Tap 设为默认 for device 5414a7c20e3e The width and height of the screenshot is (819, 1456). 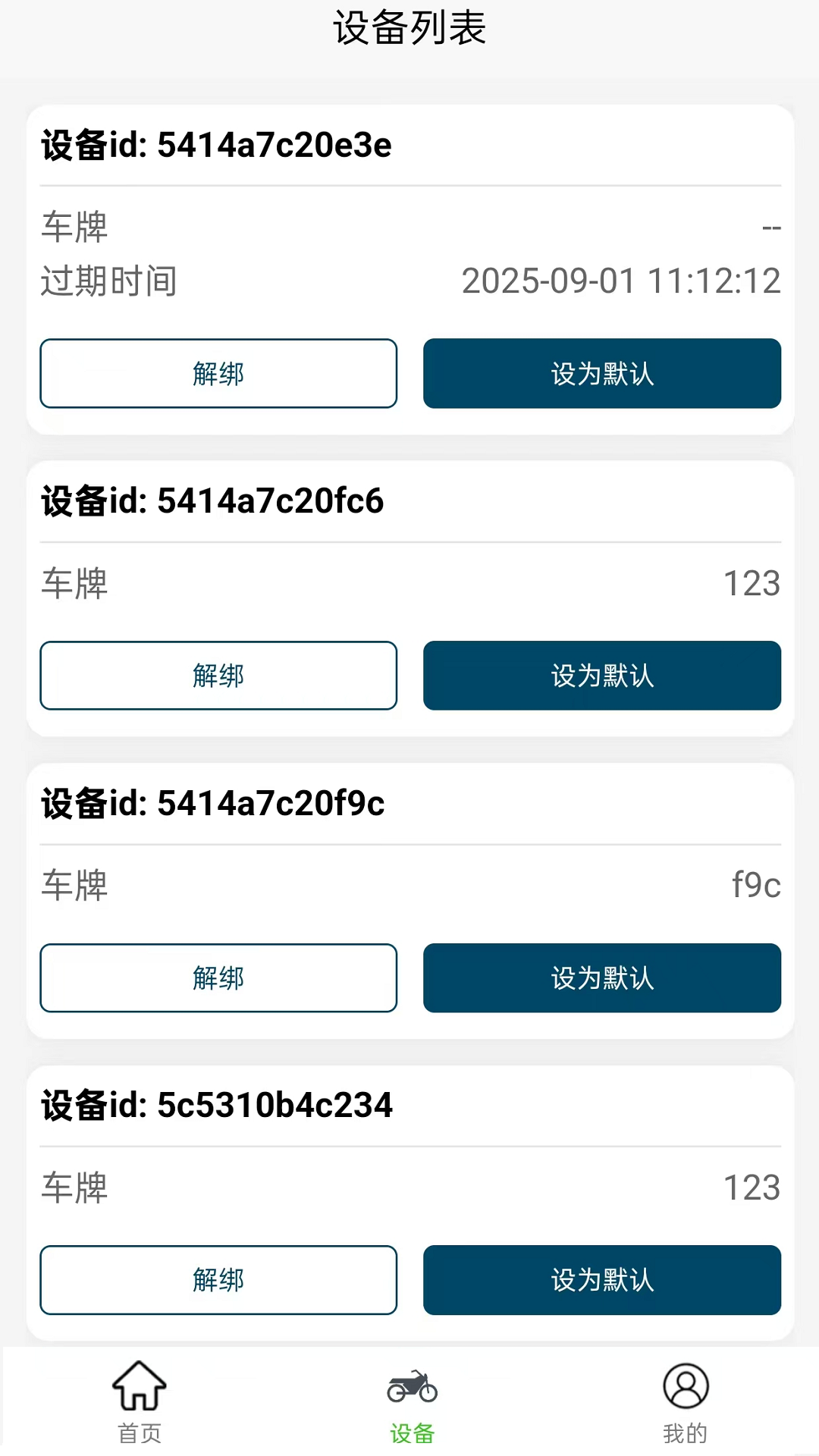coord(603,374)
